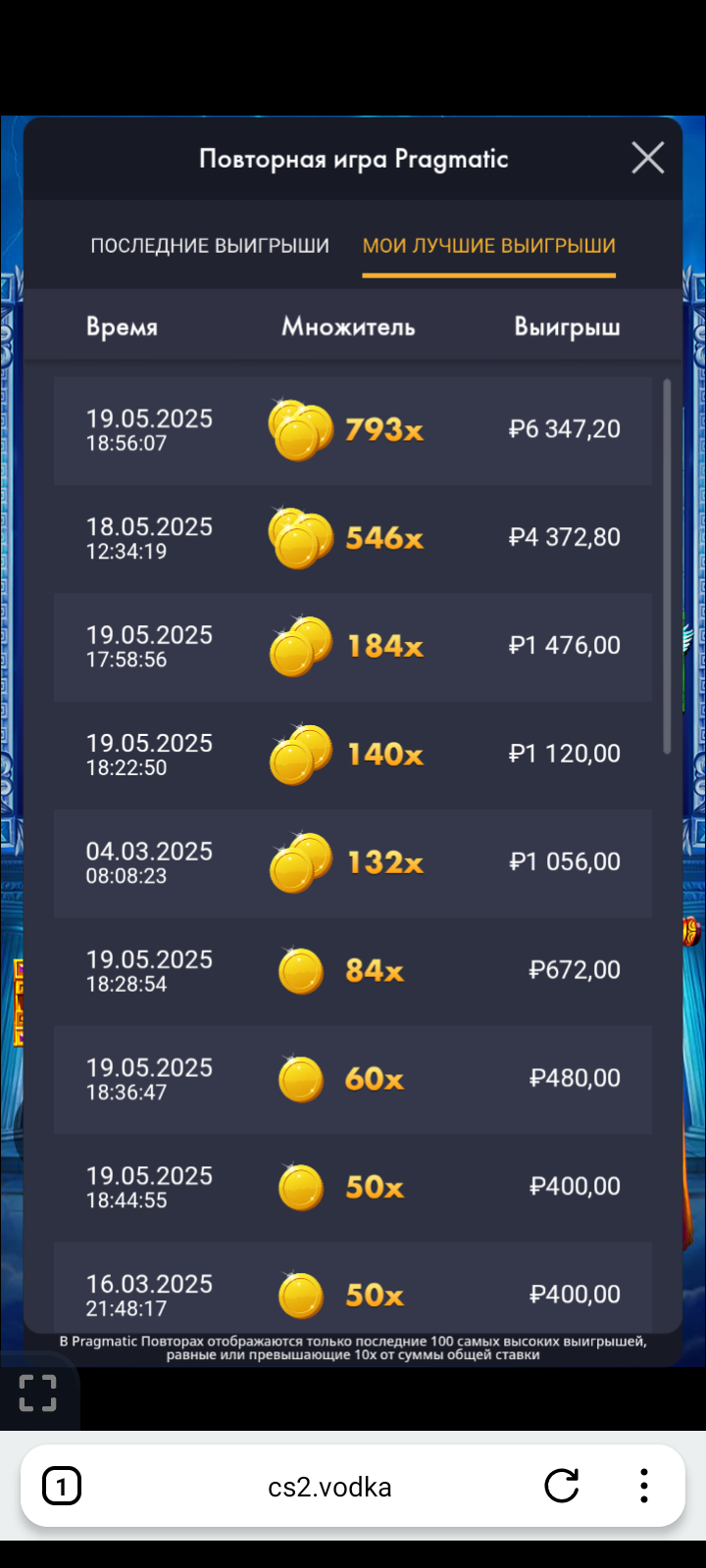The image size is (706, 1568).
Task: Replay the 184x win from 17:58:56
Action: [x=353, y=646]
